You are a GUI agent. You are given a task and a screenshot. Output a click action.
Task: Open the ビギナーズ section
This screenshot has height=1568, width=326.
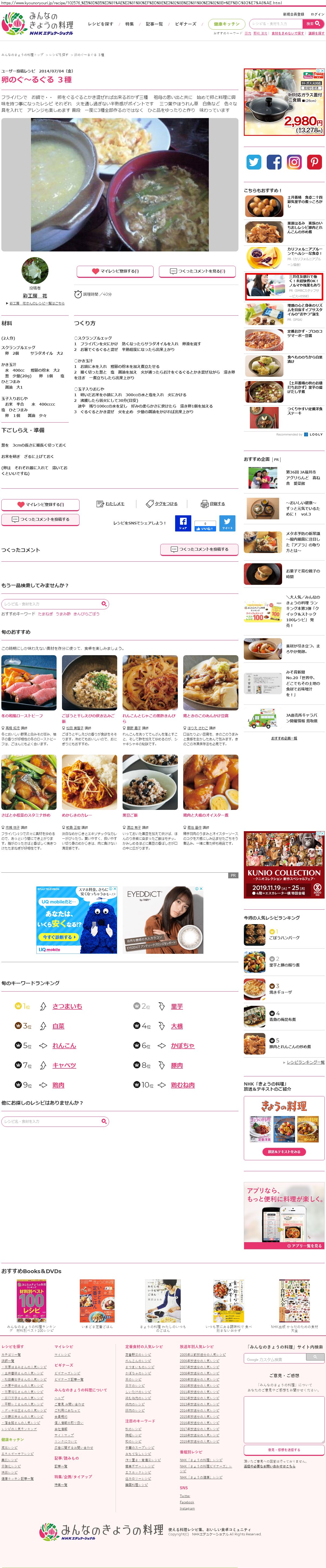click(x=186, y=24)
